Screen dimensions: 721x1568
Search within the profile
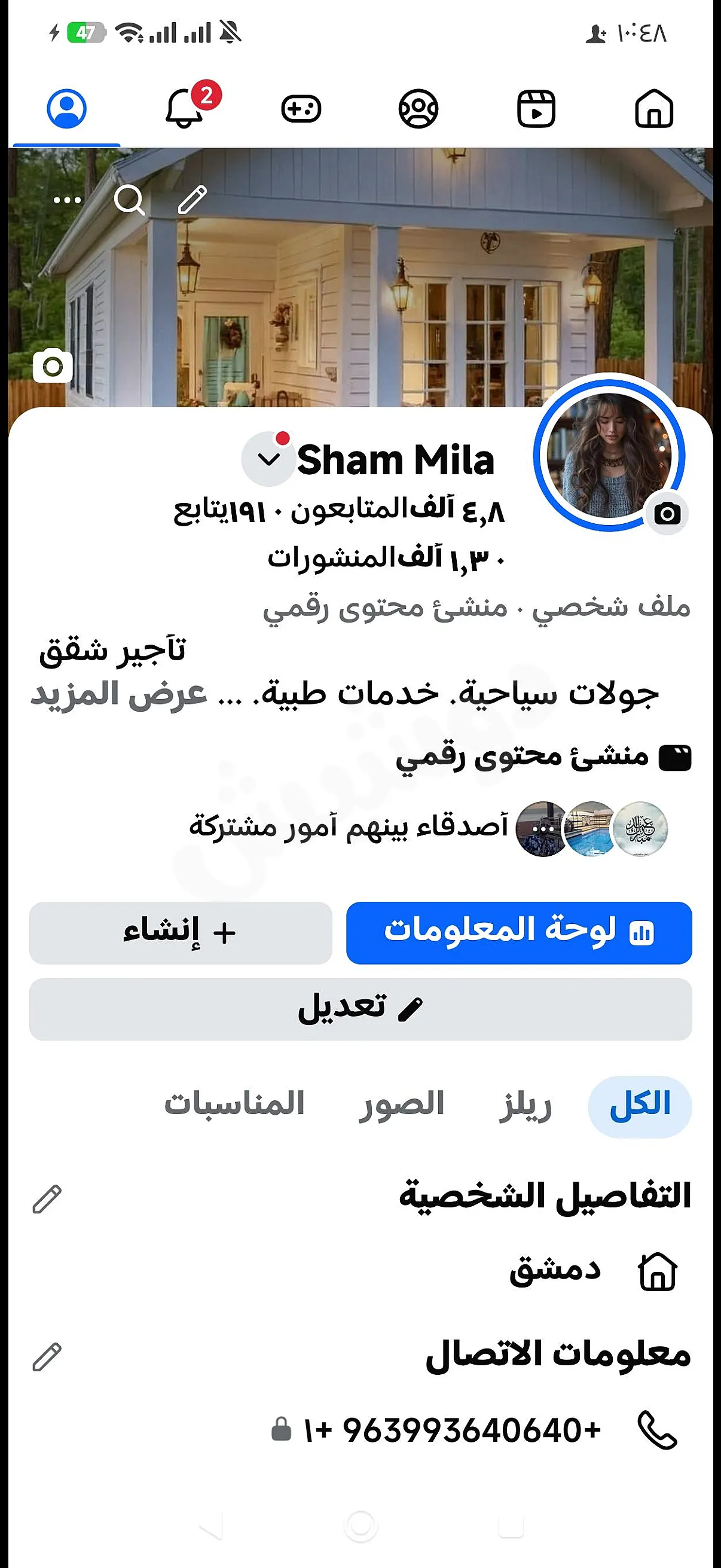pyautogui.click(x=130, y=200)
